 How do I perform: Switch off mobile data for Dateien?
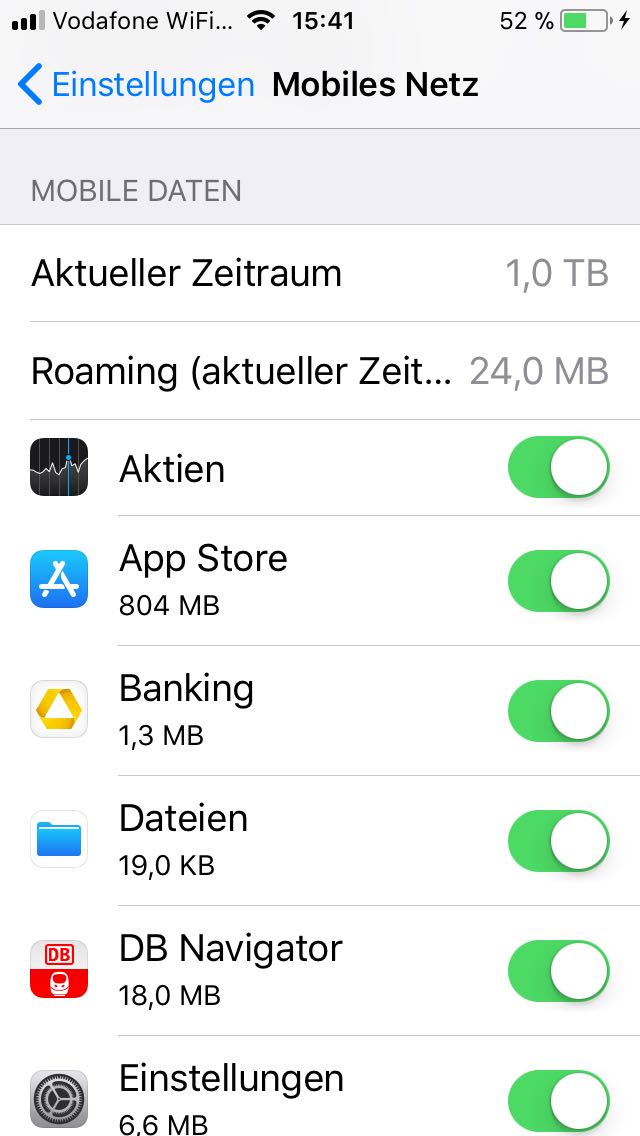point(558,841)
